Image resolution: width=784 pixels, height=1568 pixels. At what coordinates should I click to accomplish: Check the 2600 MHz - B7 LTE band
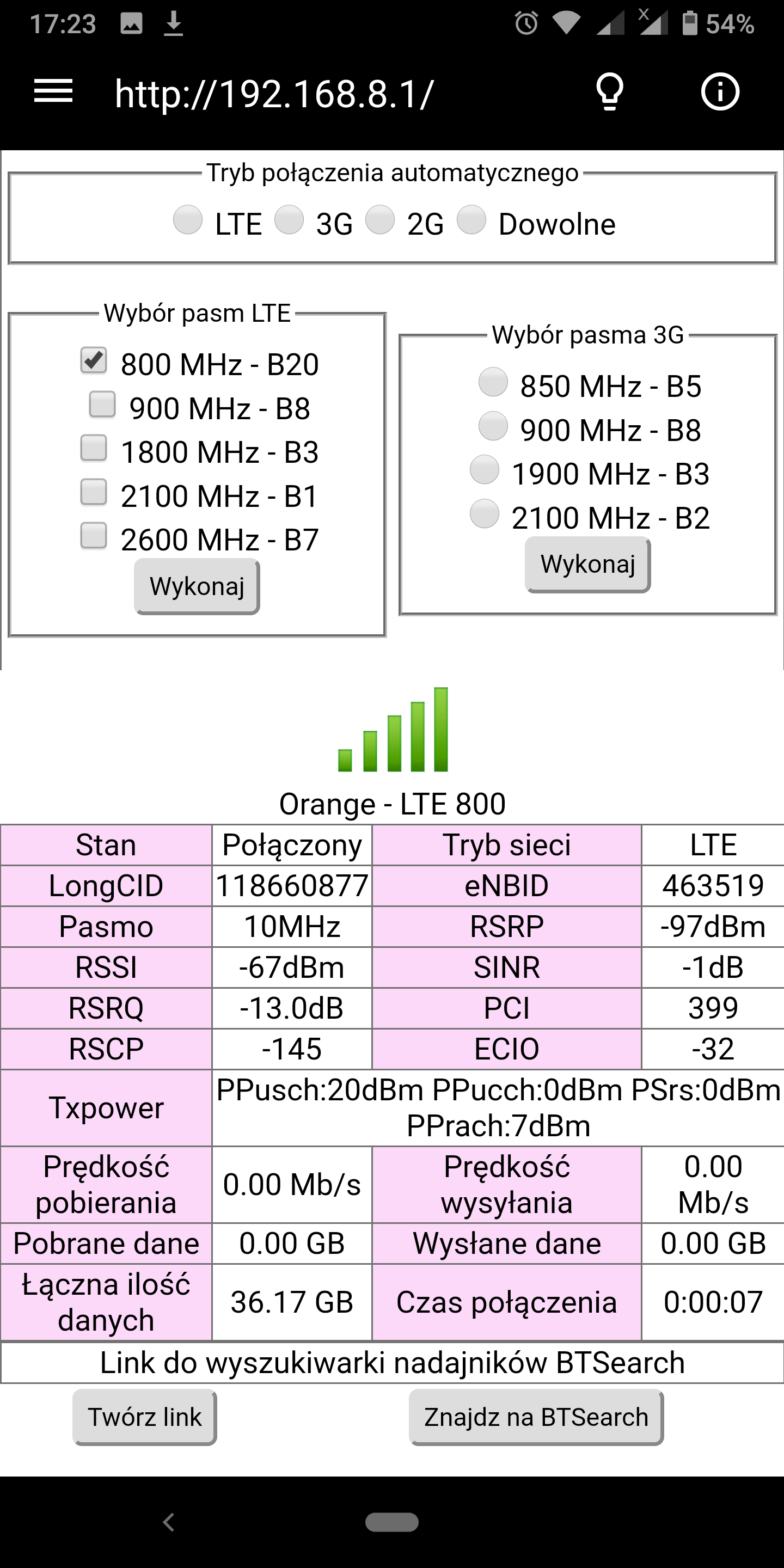[x=94, y=536]
